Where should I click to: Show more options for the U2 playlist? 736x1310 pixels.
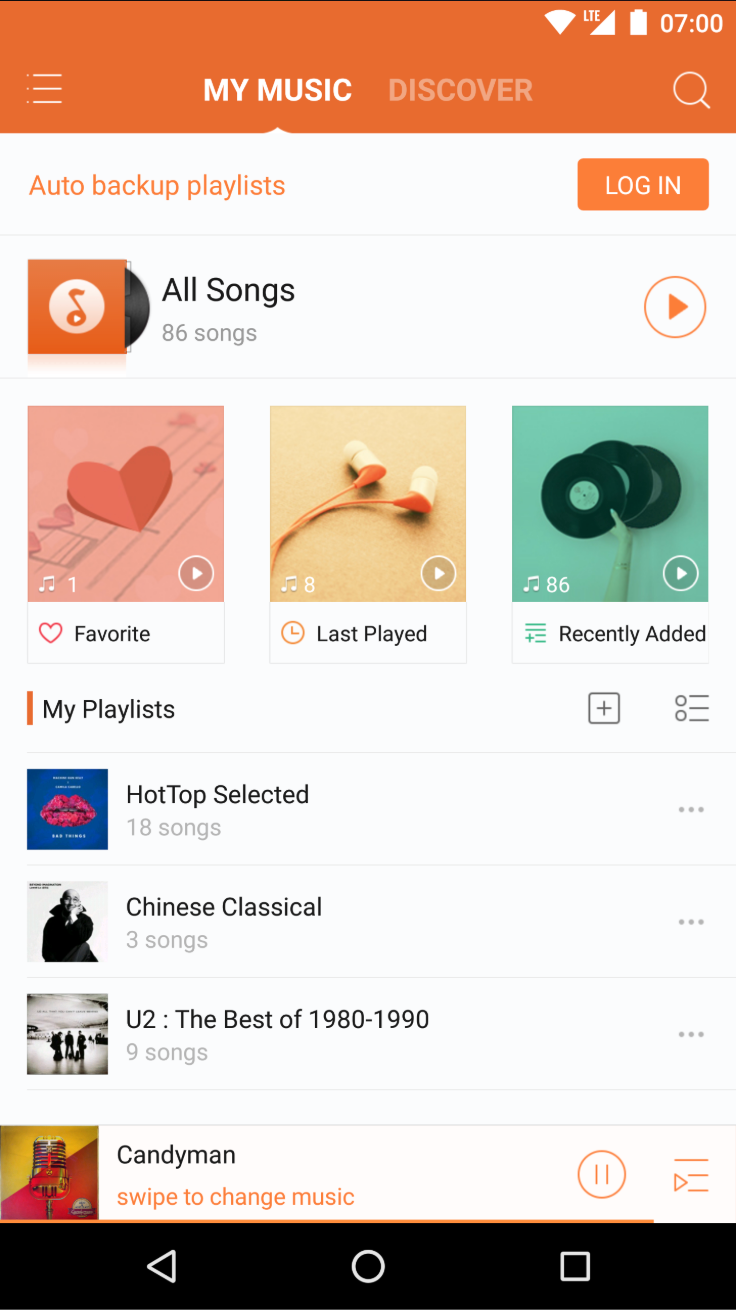[691, 1035]
